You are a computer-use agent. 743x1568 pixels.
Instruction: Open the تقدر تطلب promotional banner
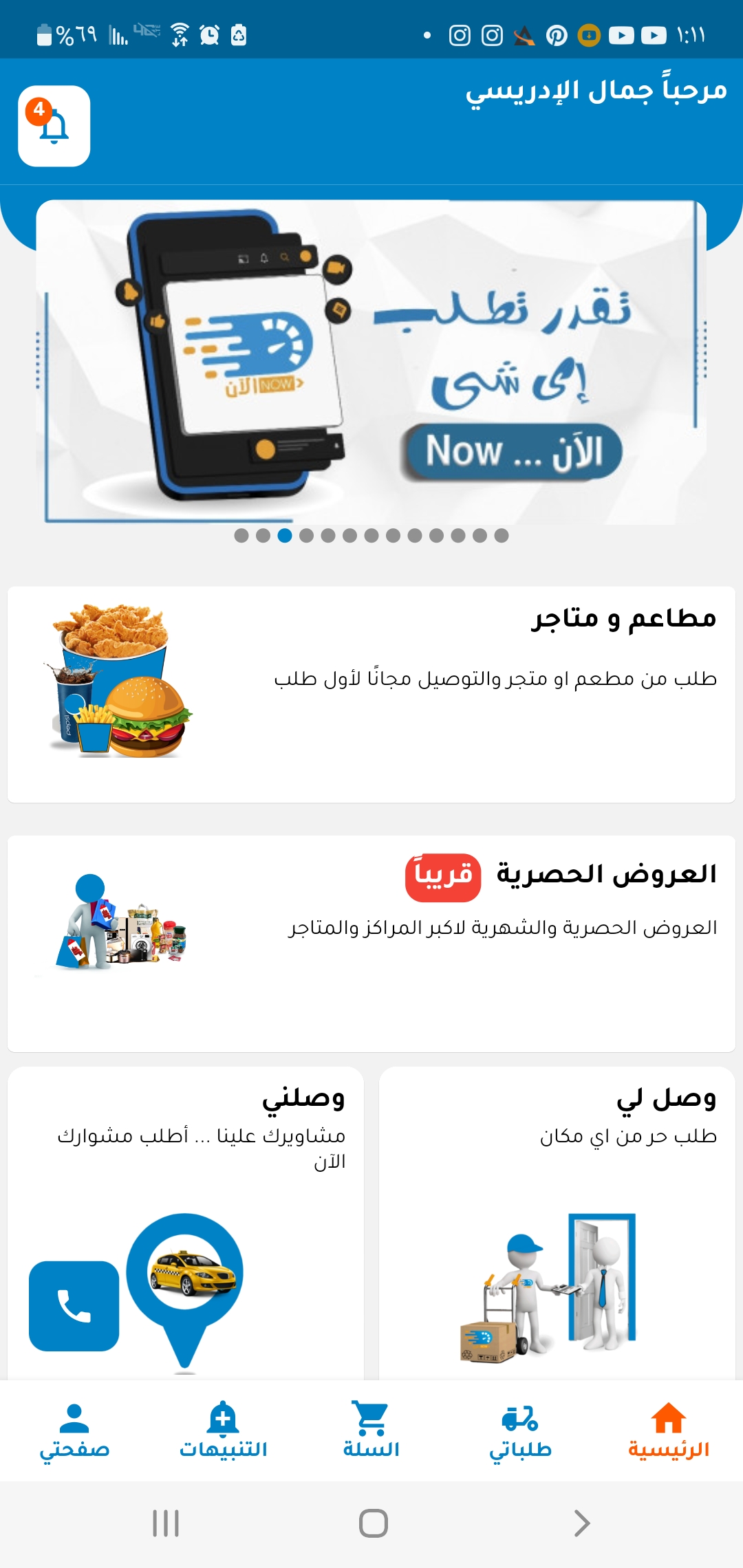[x=371, y=362]
